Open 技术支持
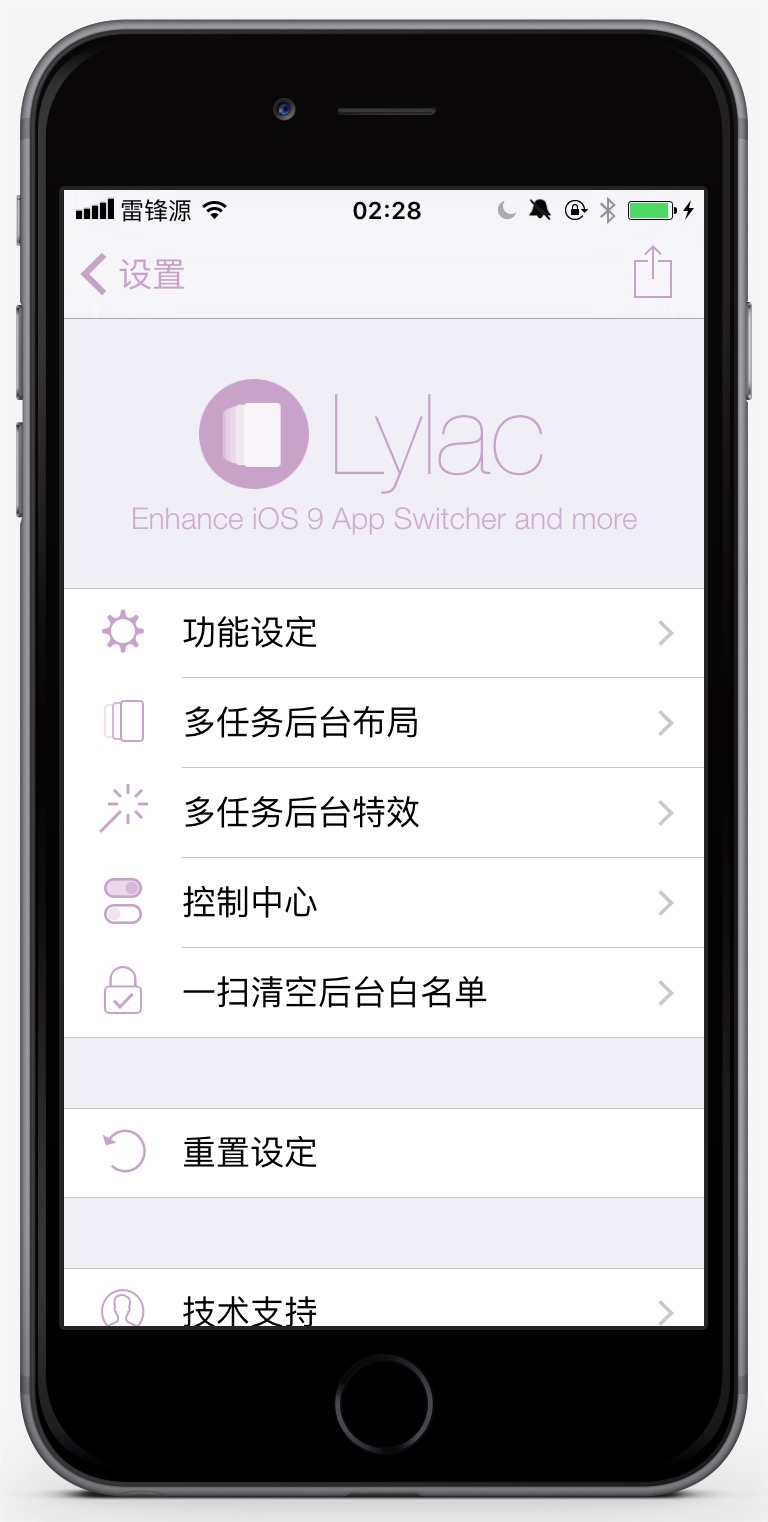The image size is (768, 1522). point(384,1305)
